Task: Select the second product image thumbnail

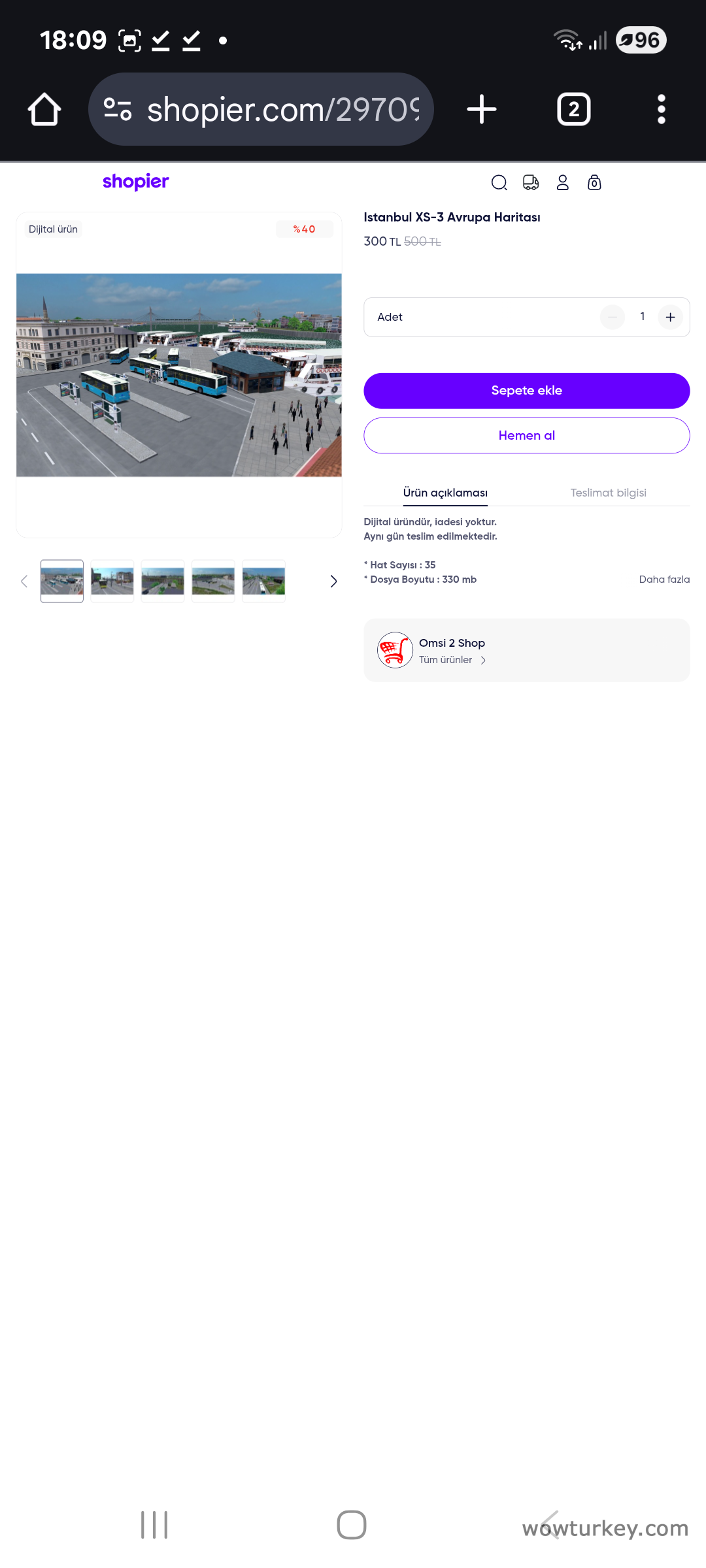Action: pyautogui.click(x=112, y=581)
